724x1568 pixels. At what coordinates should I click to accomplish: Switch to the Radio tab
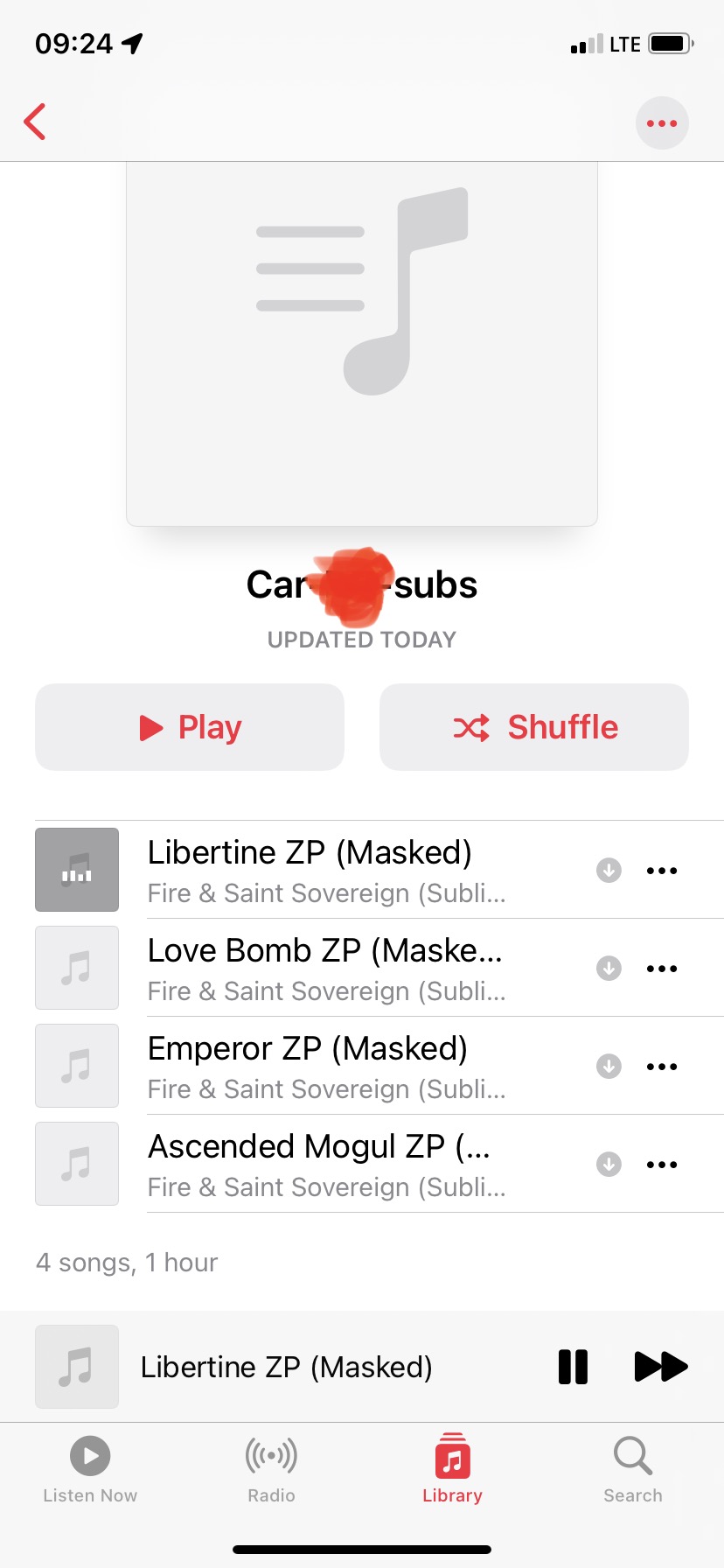[x=271, y=1469]
